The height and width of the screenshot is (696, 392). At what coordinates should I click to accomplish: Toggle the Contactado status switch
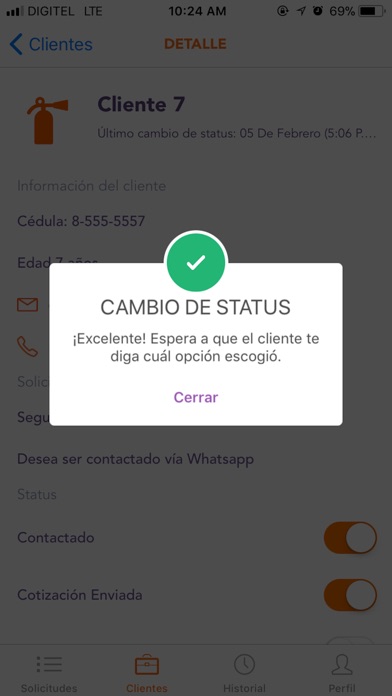point(350,538)
